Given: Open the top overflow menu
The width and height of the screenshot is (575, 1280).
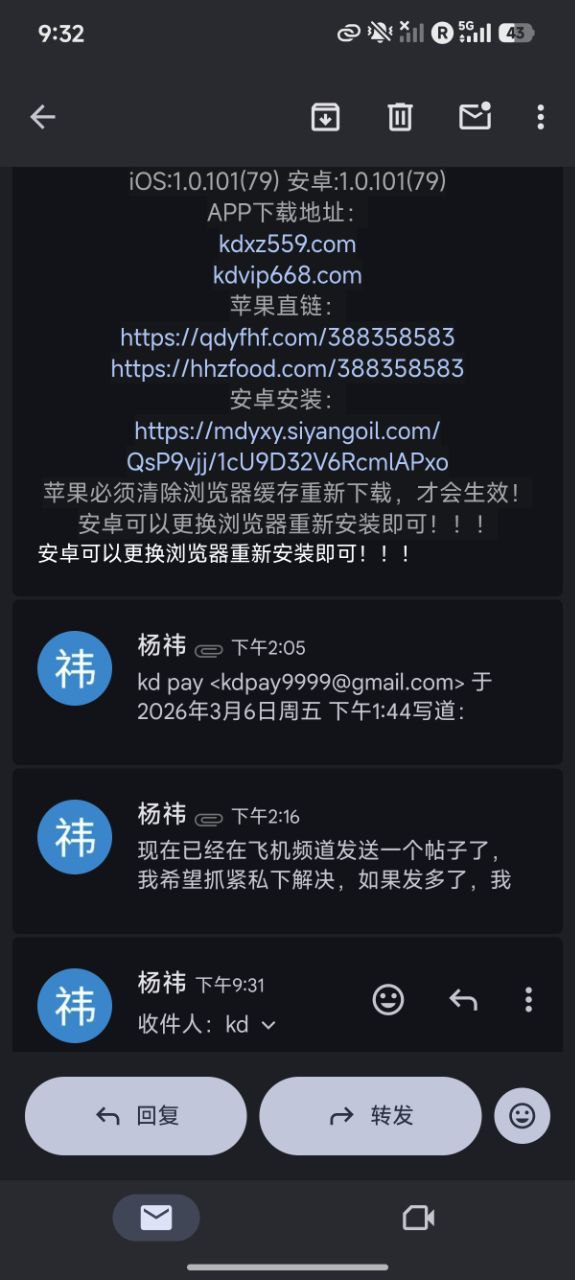Looking at the screenshot, I should point(540,117).
